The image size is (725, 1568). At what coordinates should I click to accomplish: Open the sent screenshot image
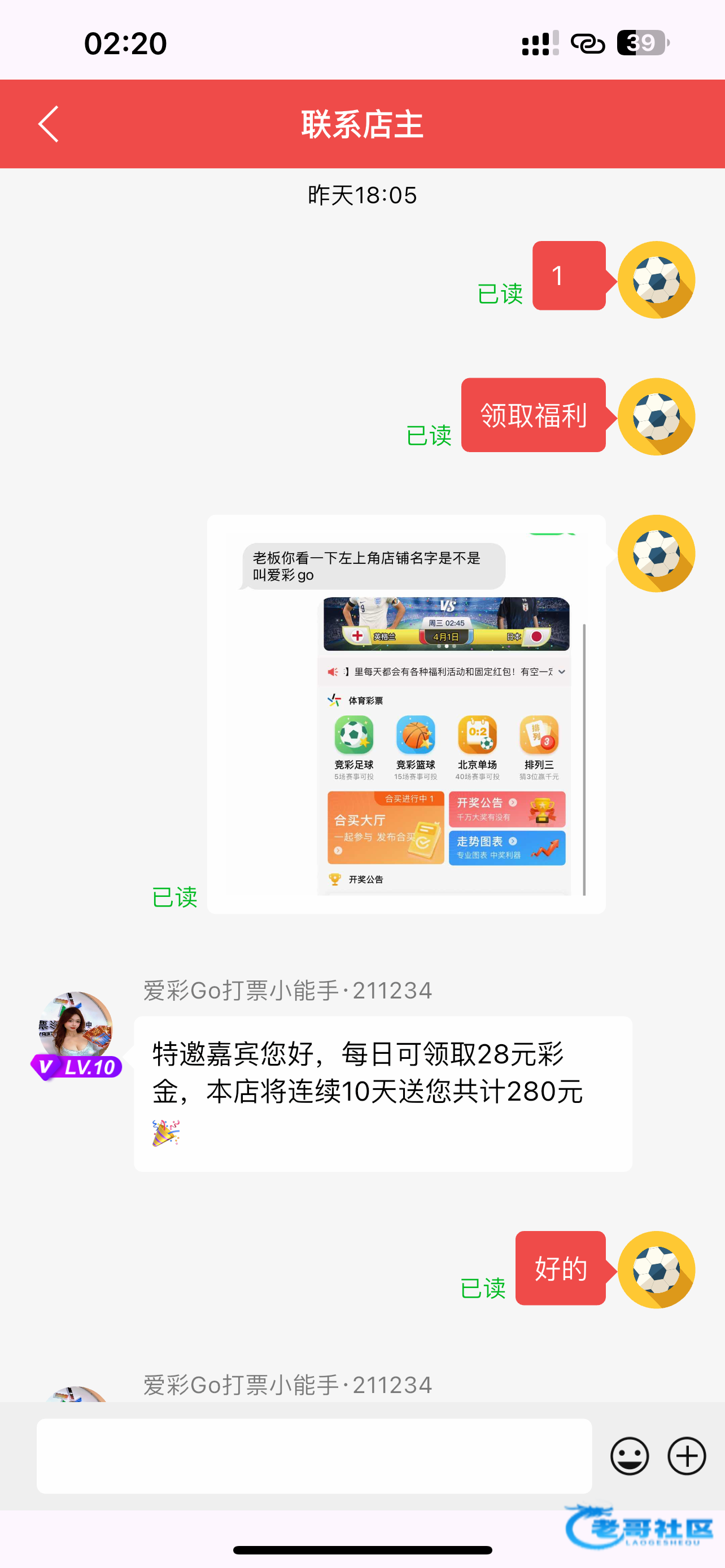406,713
